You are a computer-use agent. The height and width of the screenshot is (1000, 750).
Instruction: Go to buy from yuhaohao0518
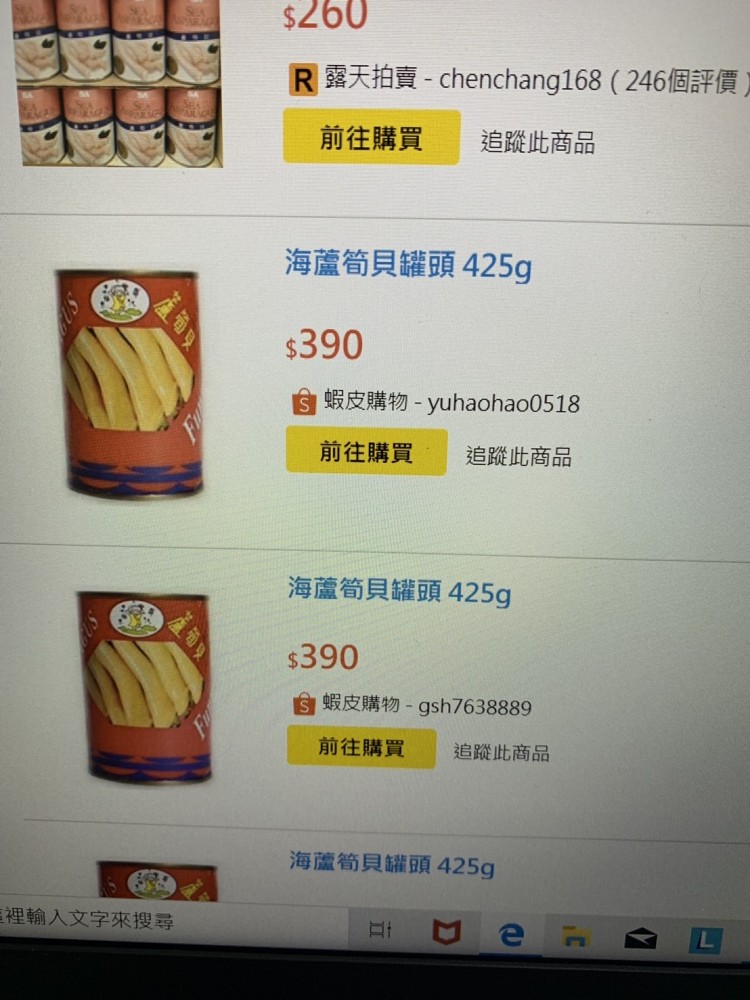(x=366, y=452)
